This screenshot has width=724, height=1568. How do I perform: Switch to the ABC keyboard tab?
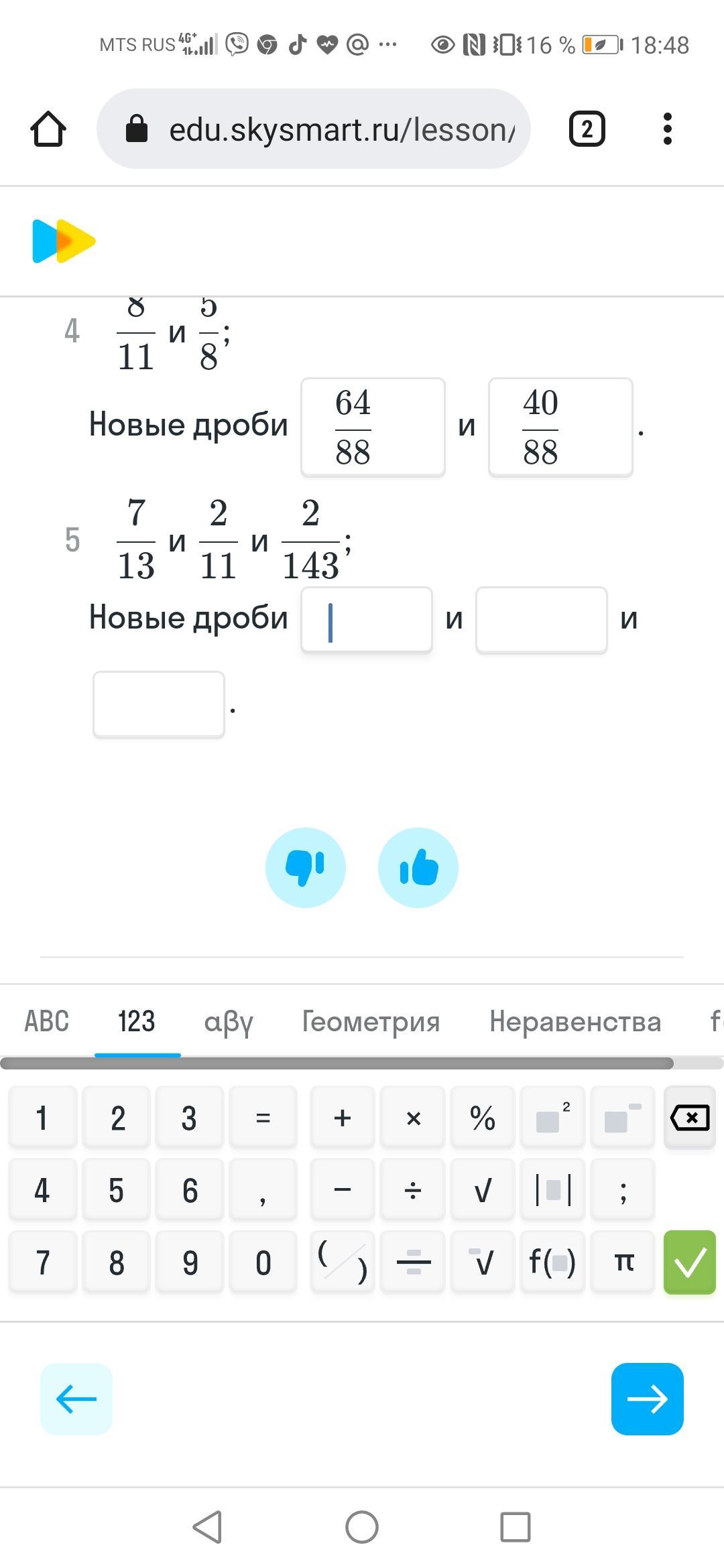tap(47, 1021)
